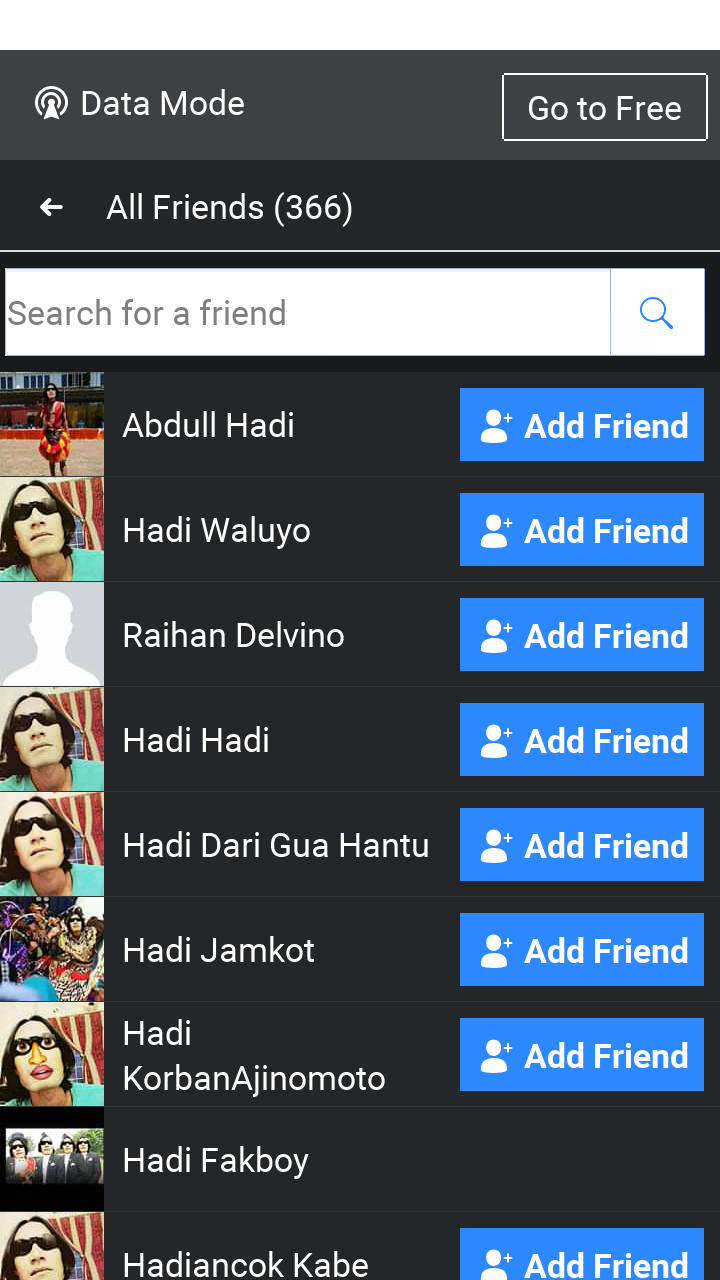Open Hadi Fakboy's profile
Viewport: 720px width, 1280px height.
click(215, 1160)
